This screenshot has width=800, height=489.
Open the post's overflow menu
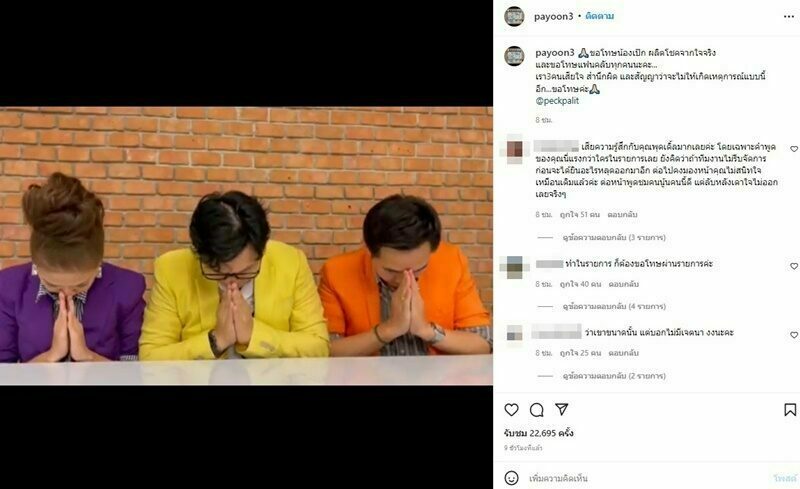788,17
